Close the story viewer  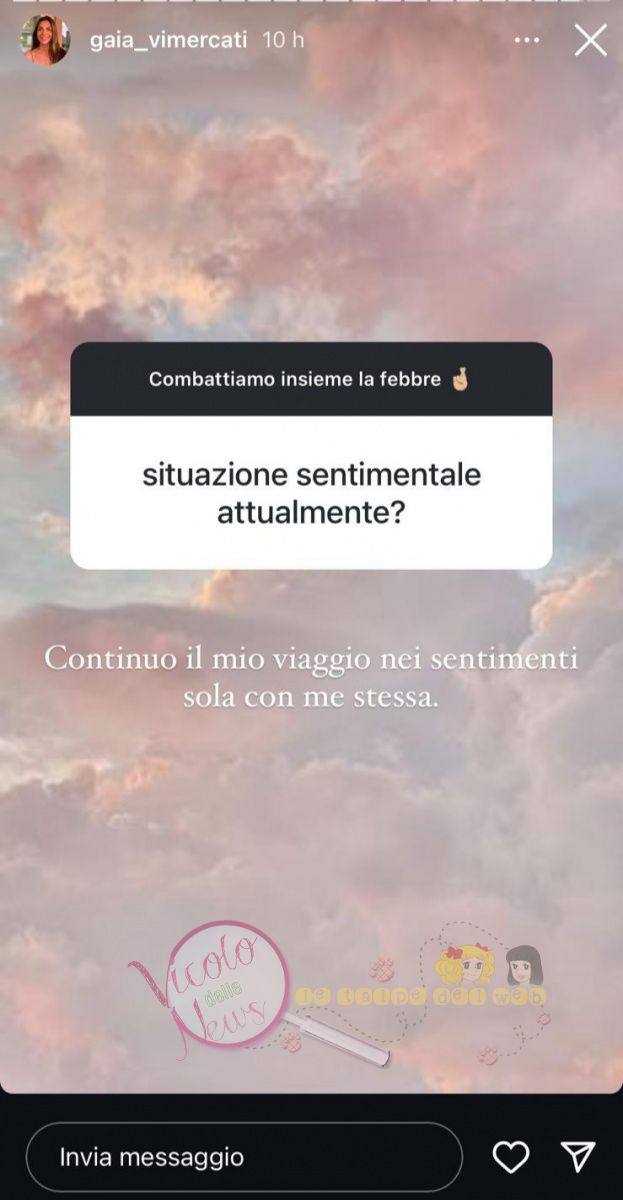coord(590,40)
